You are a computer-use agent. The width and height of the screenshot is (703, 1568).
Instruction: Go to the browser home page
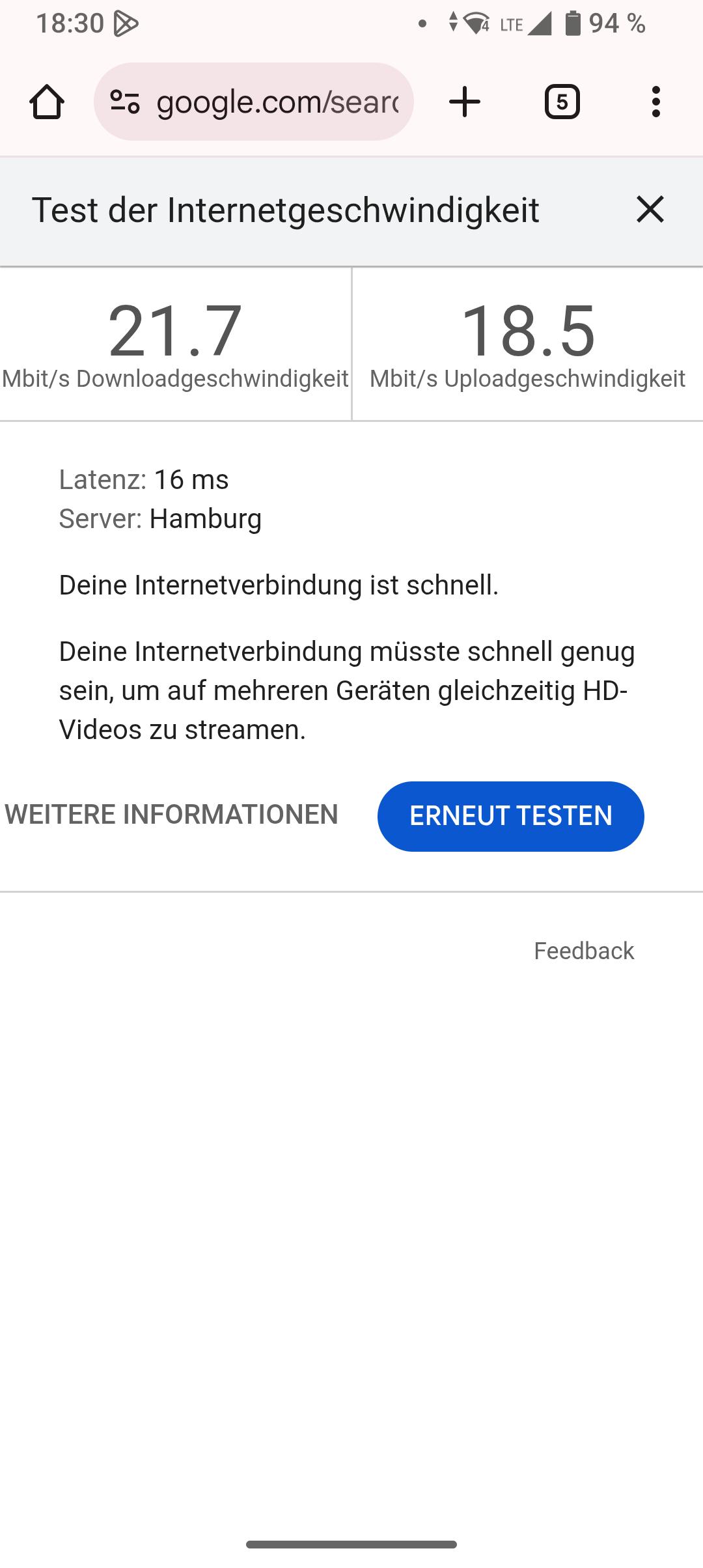pyautogui.click(x=47, y=102)
